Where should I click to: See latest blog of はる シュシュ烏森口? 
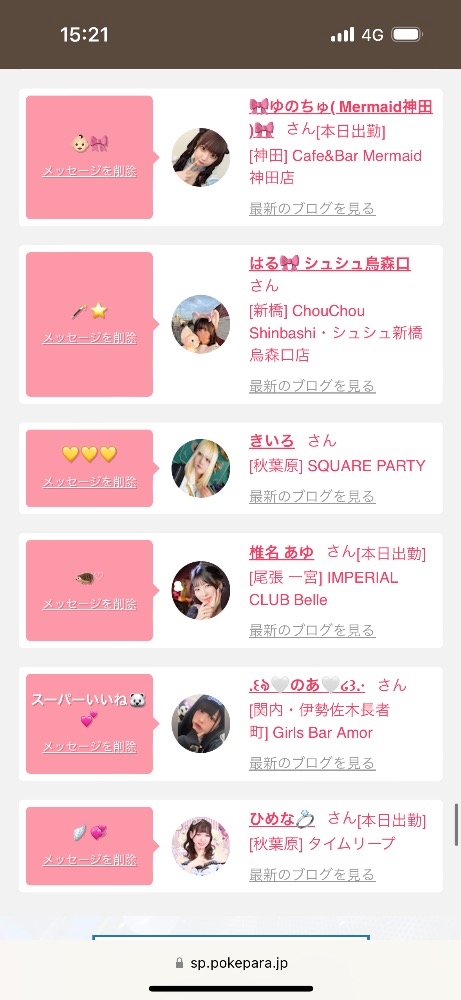point(312,386)
